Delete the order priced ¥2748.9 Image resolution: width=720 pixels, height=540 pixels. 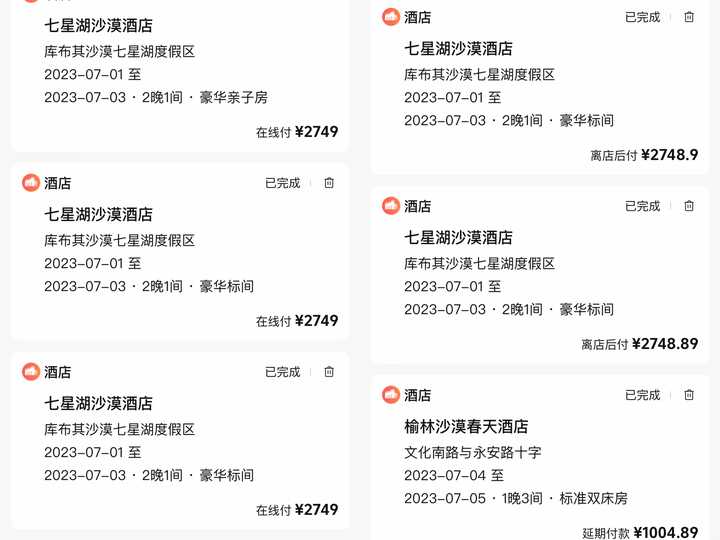click(689, 17)
